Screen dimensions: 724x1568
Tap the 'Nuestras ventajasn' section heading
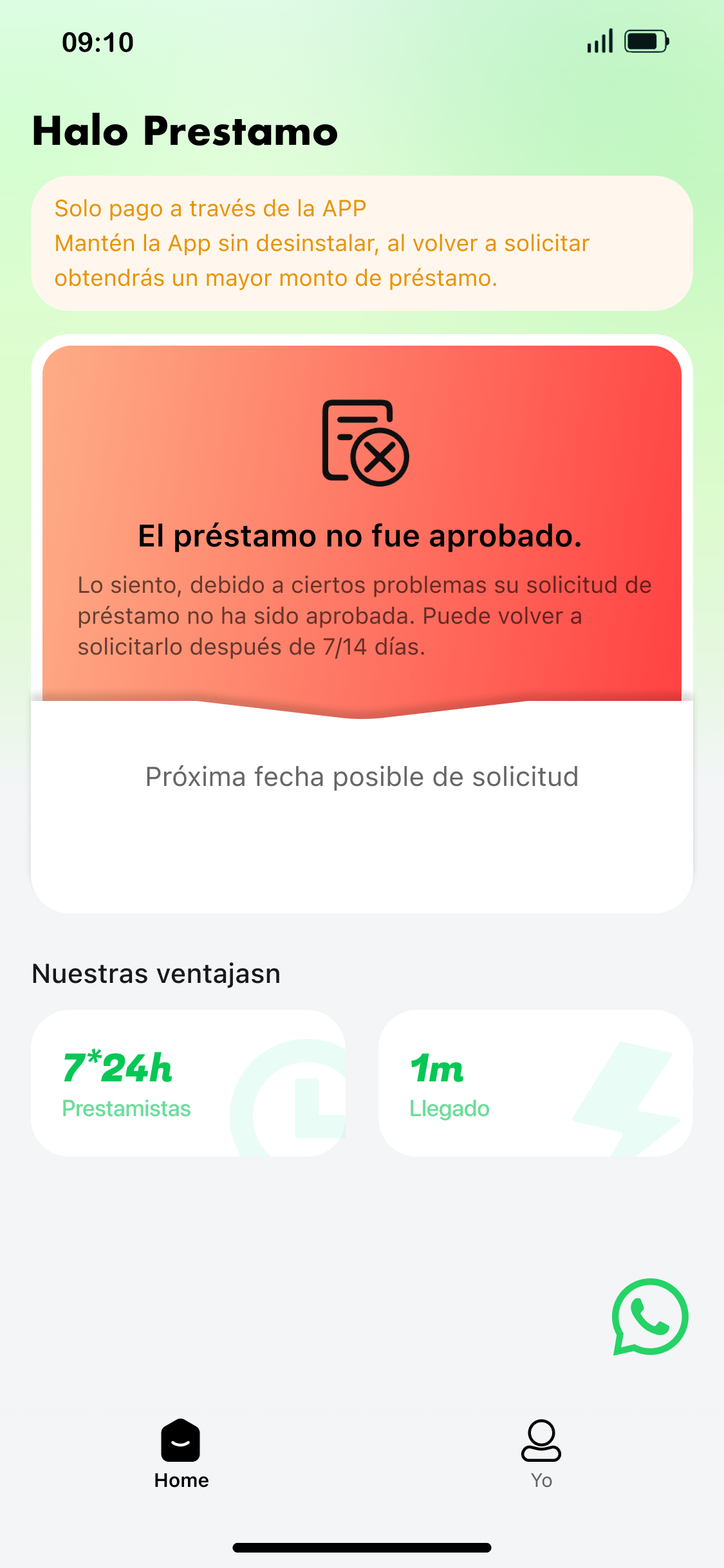[156, 973]
